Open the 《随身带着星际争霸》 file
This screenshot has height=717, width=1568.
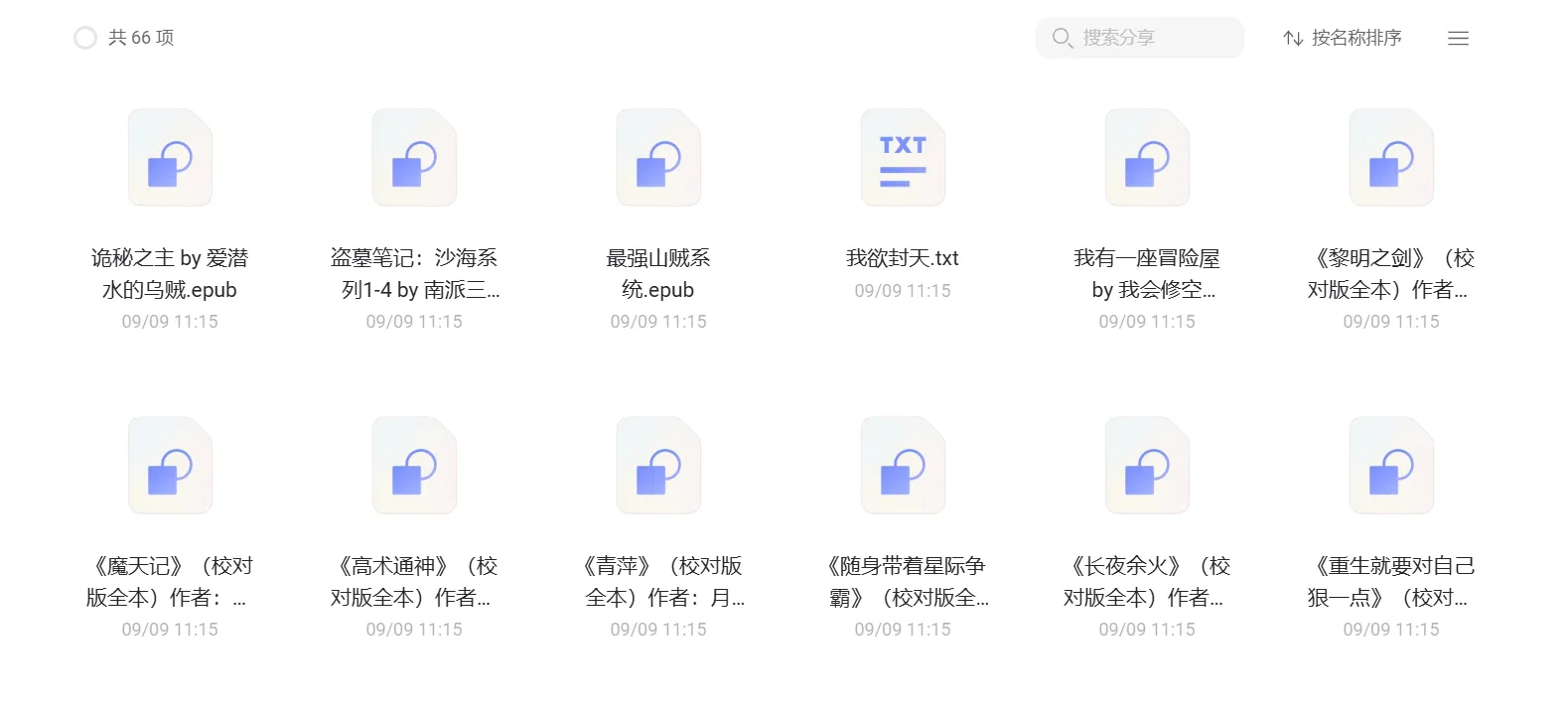click(903, 466)
